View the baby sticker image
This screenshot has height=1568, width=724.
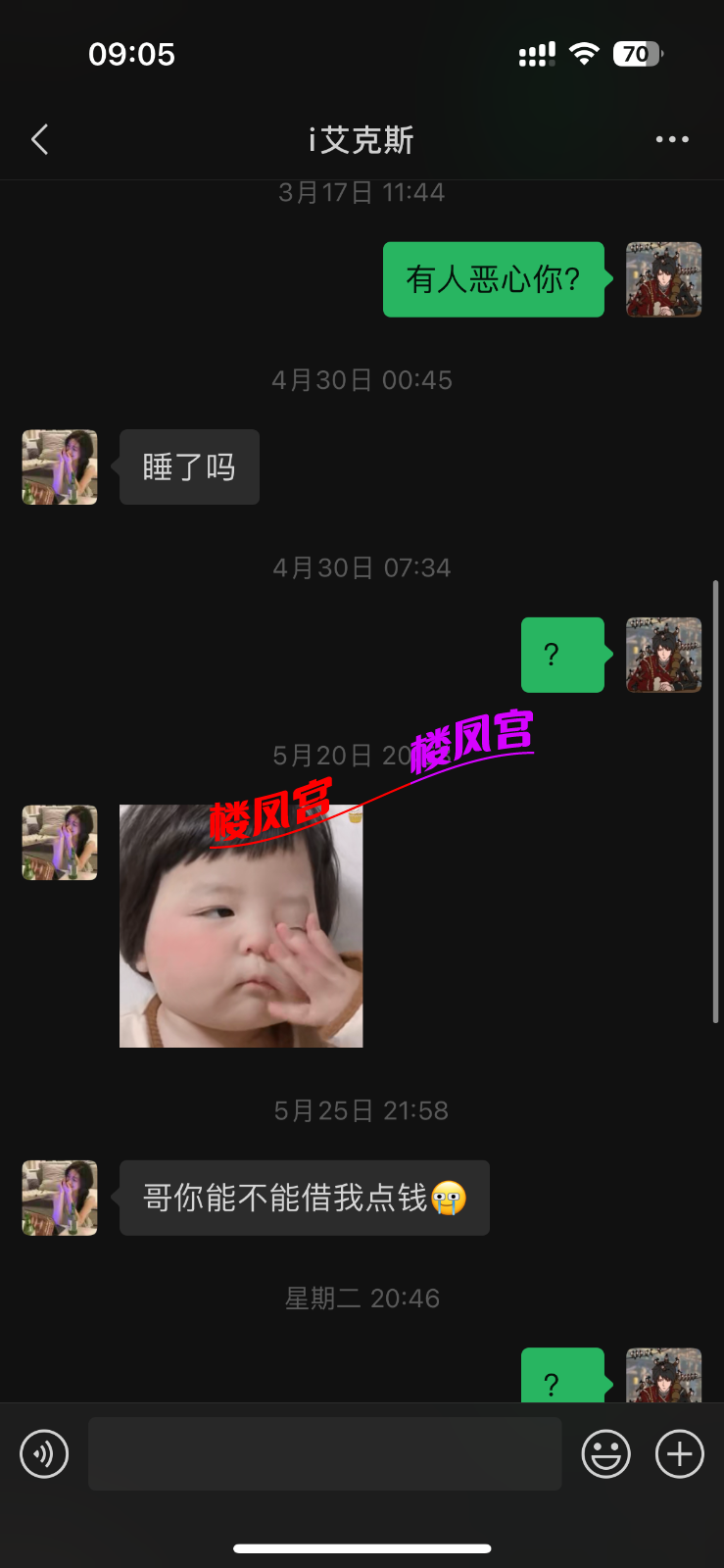click(x=241, y=926)
